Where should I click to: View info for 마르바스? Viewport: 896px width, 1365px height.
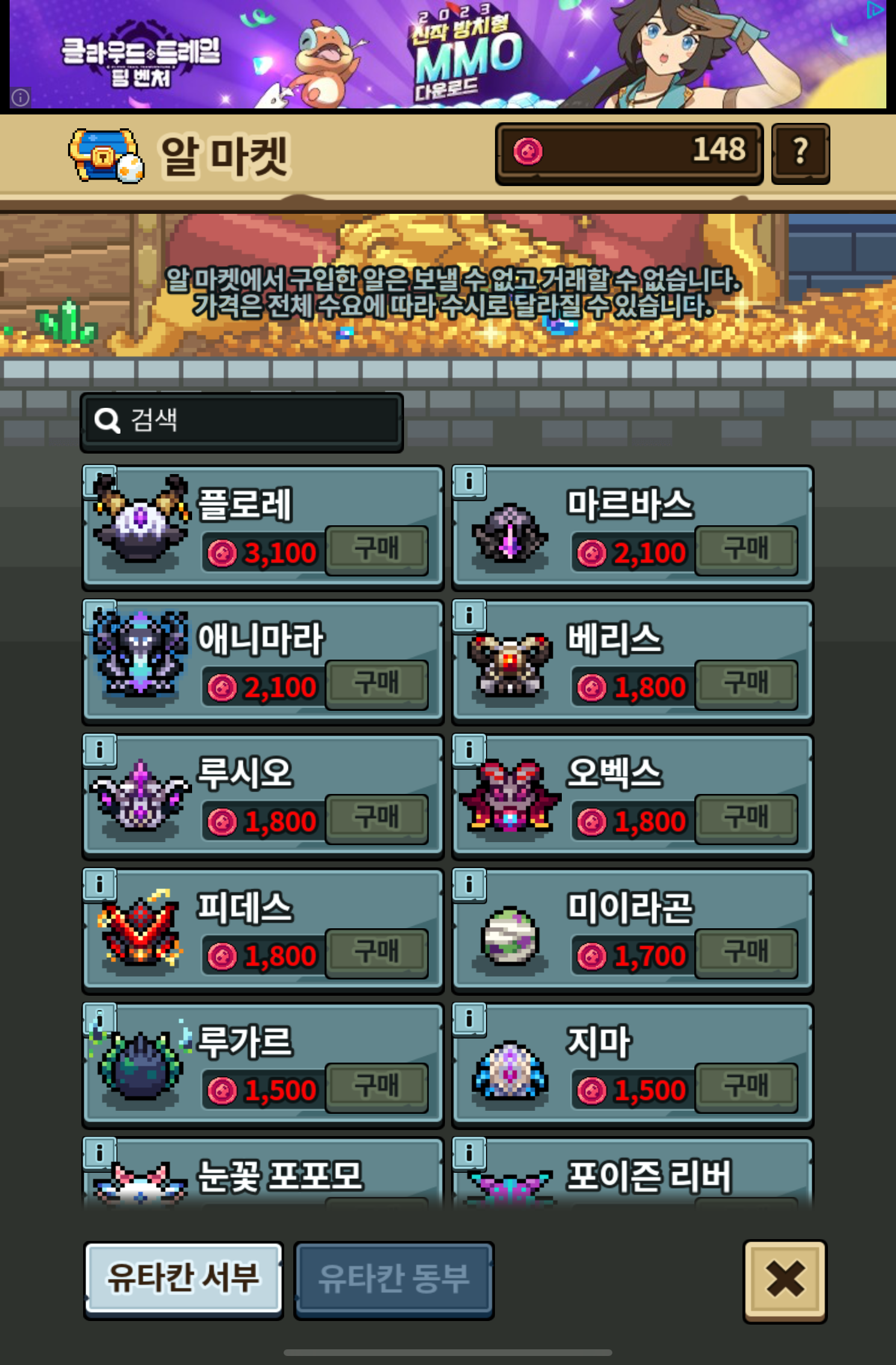tap(469, 482)
